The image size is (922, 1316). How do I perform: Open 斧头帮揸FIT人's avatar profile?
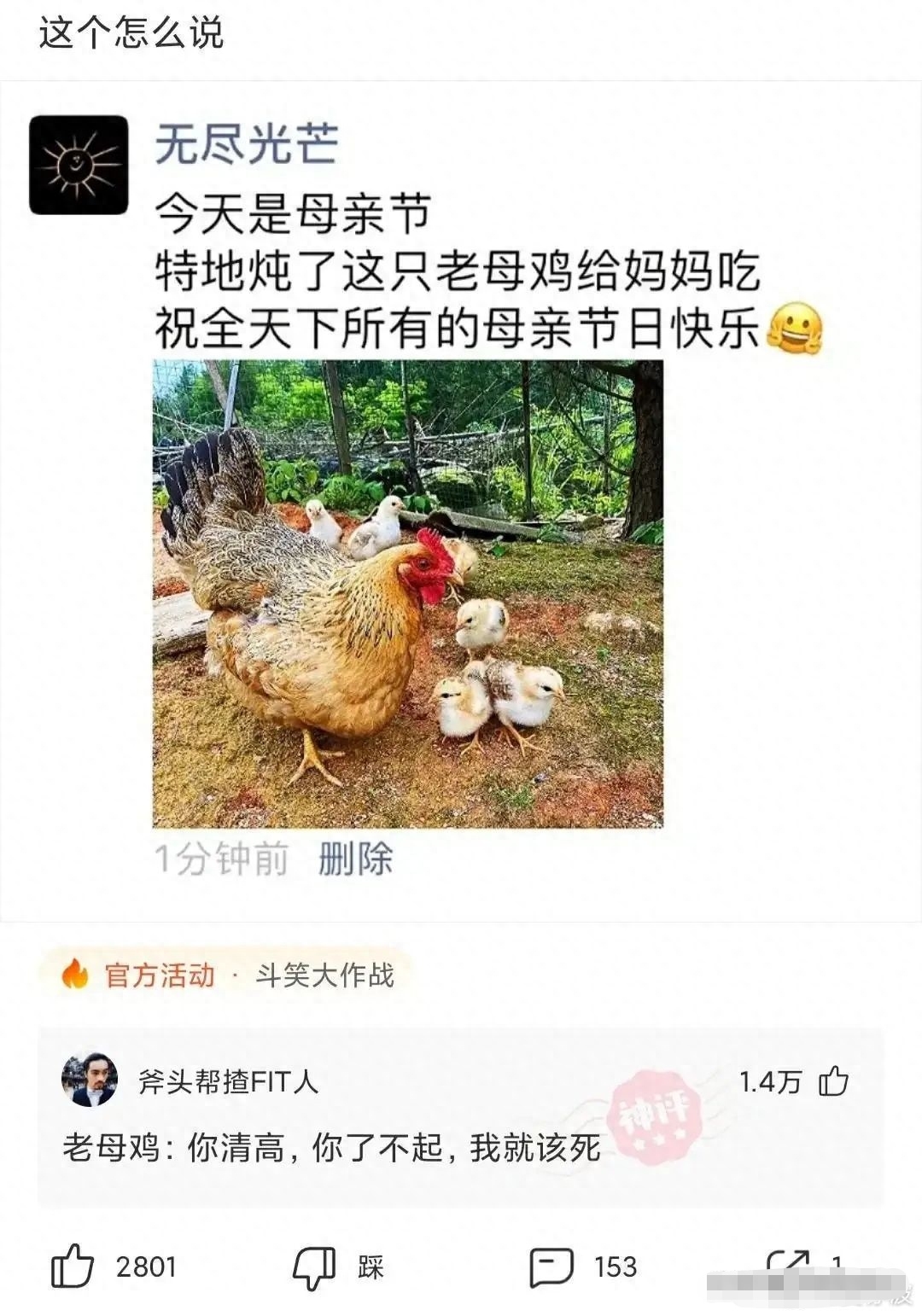click(x=89, y=1080)
